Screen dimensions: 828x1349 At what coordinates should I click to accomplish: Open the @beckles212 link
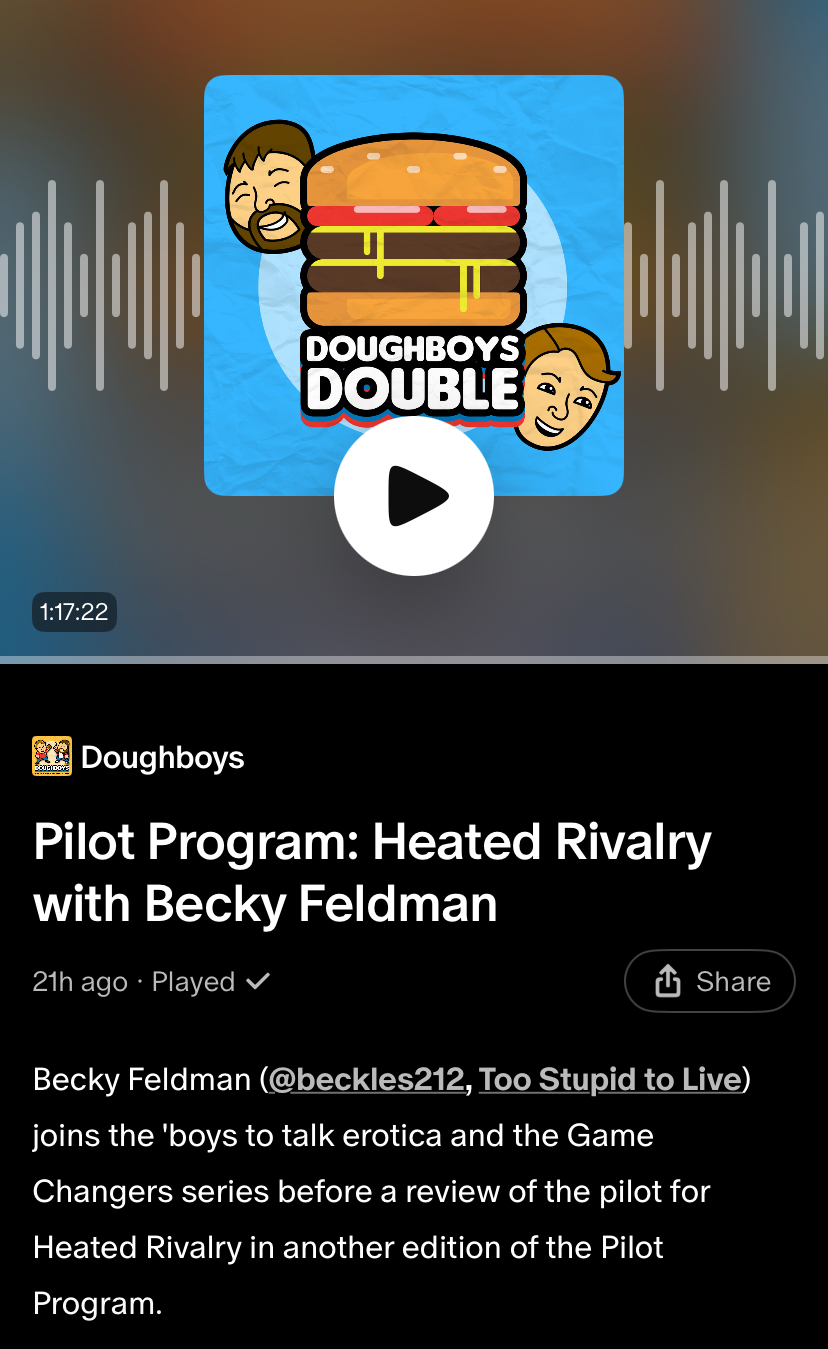click(x=365, y=1080)
